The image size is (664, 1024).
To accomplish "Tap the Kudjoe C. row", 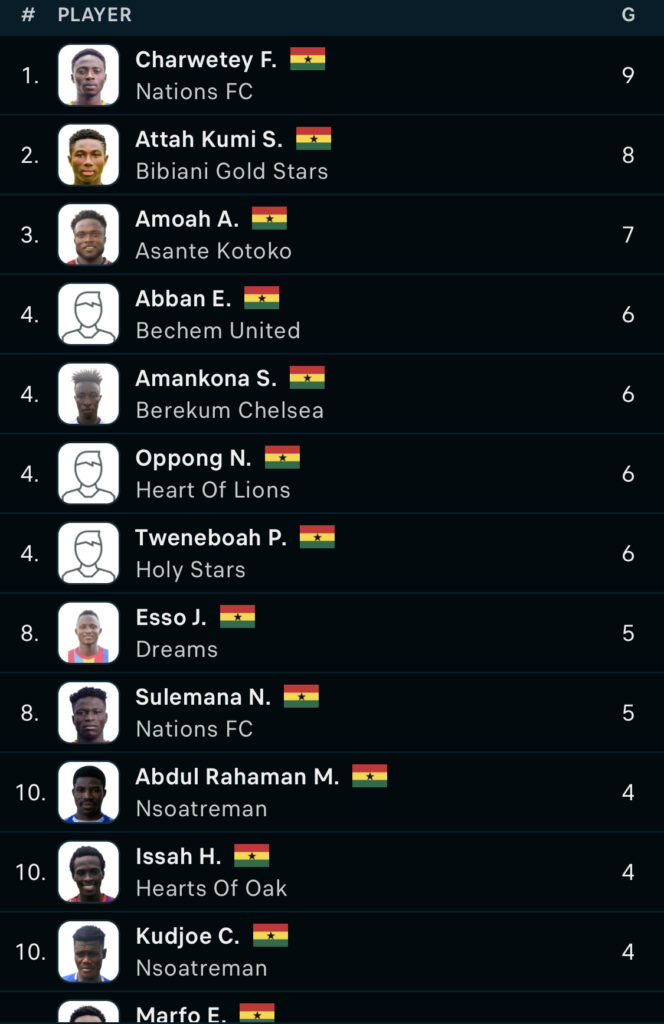I will [187, 937].
